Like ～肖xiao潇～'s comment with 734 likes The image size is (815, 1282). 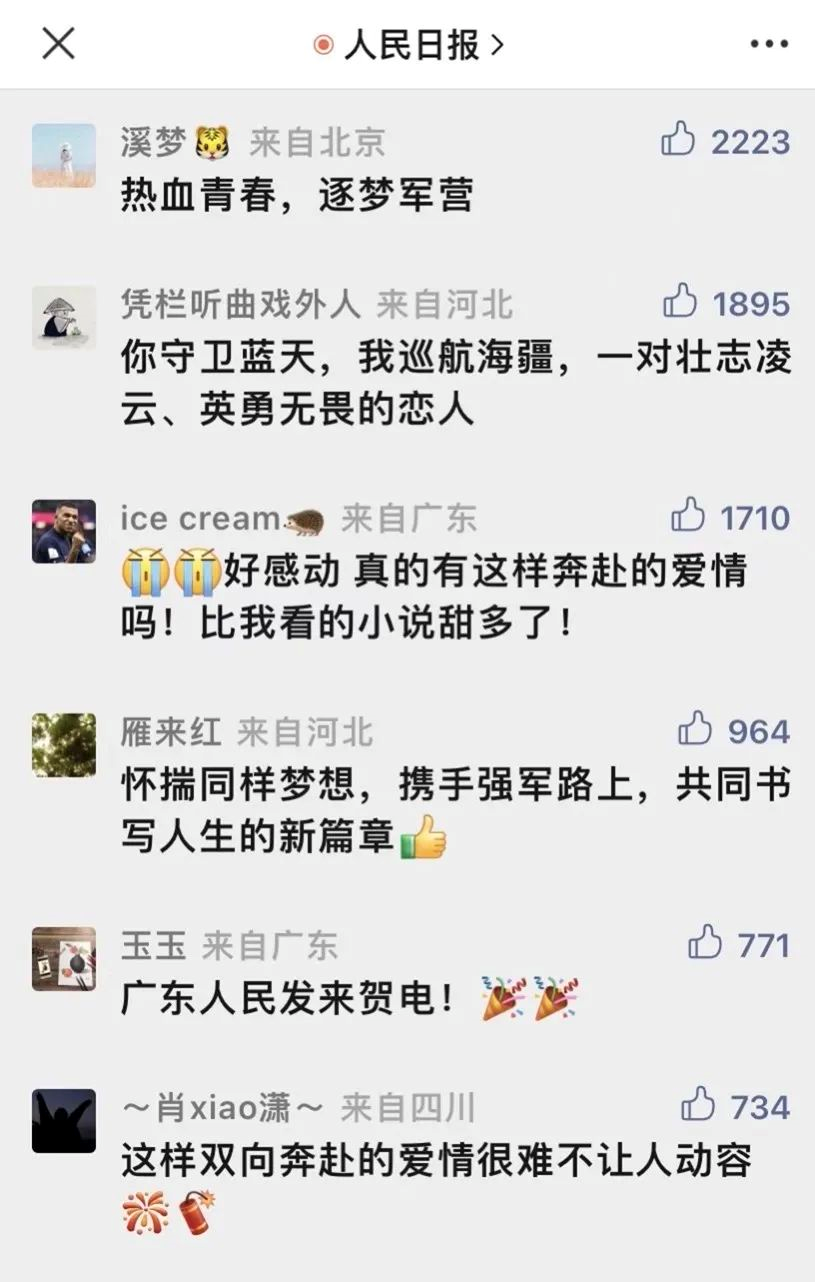pyautogui.click(x=697, y=1106)
